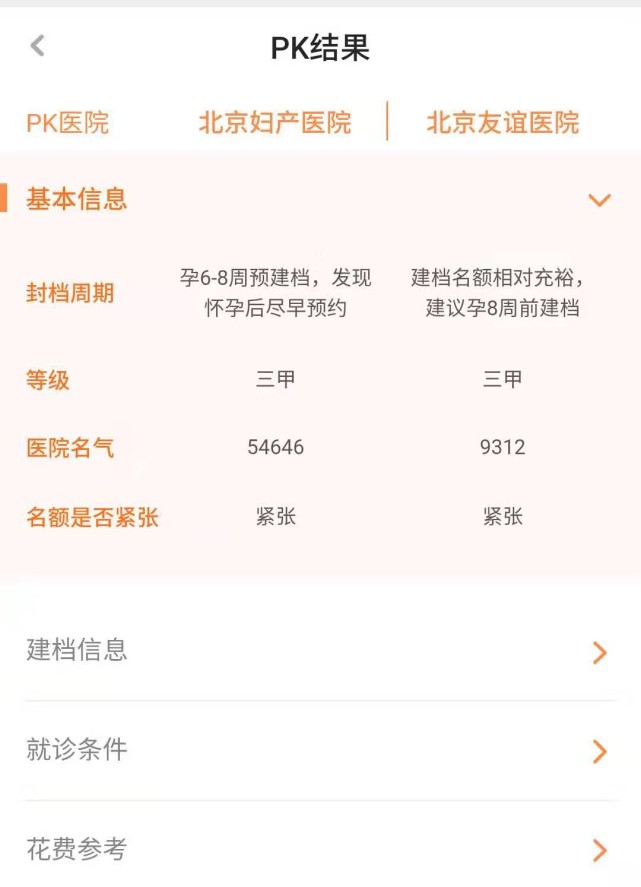Expand the 建档信息 section

[x=599, y=653]
